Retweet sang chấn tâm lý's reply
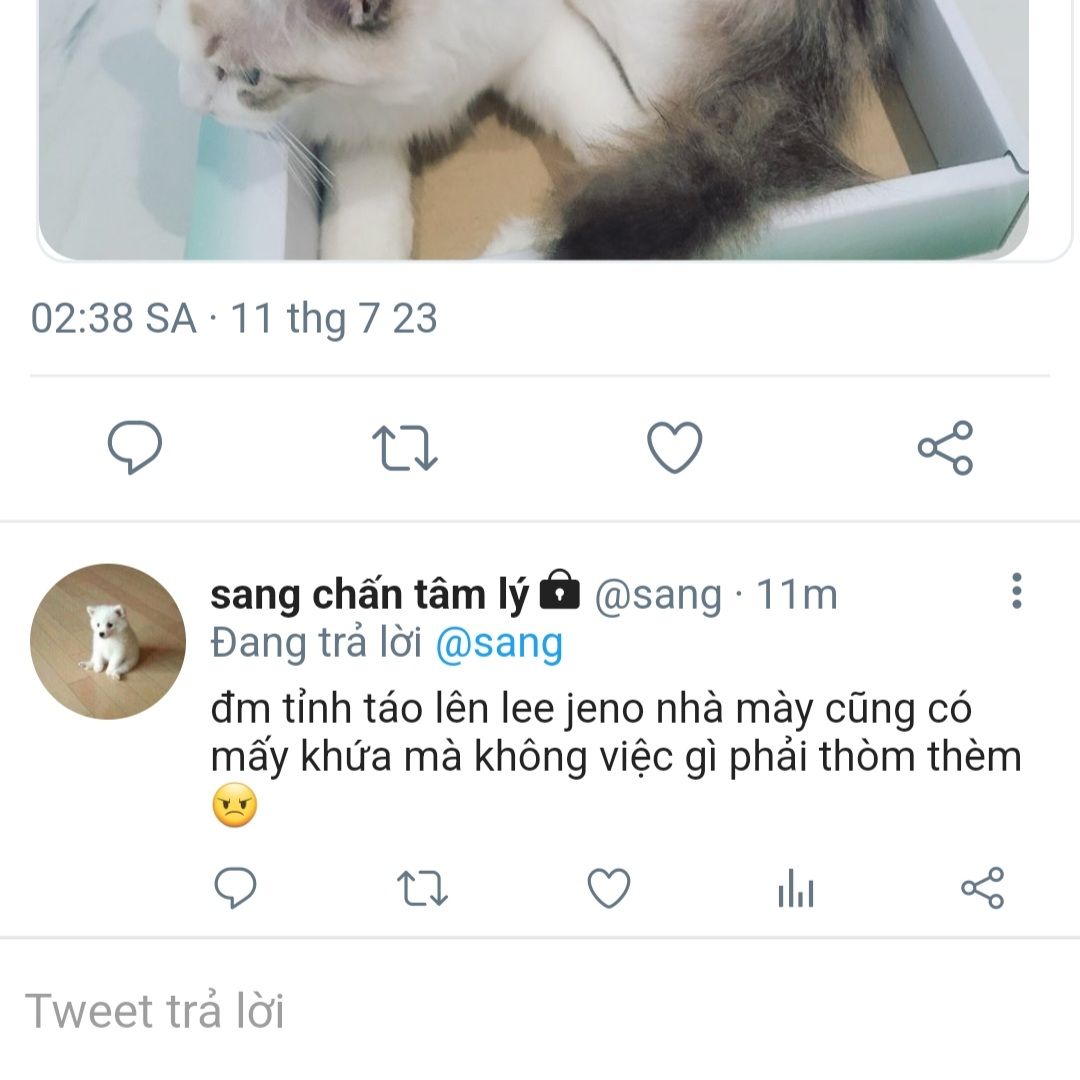Screen dimensions: 1080x1080 [422, 888]
